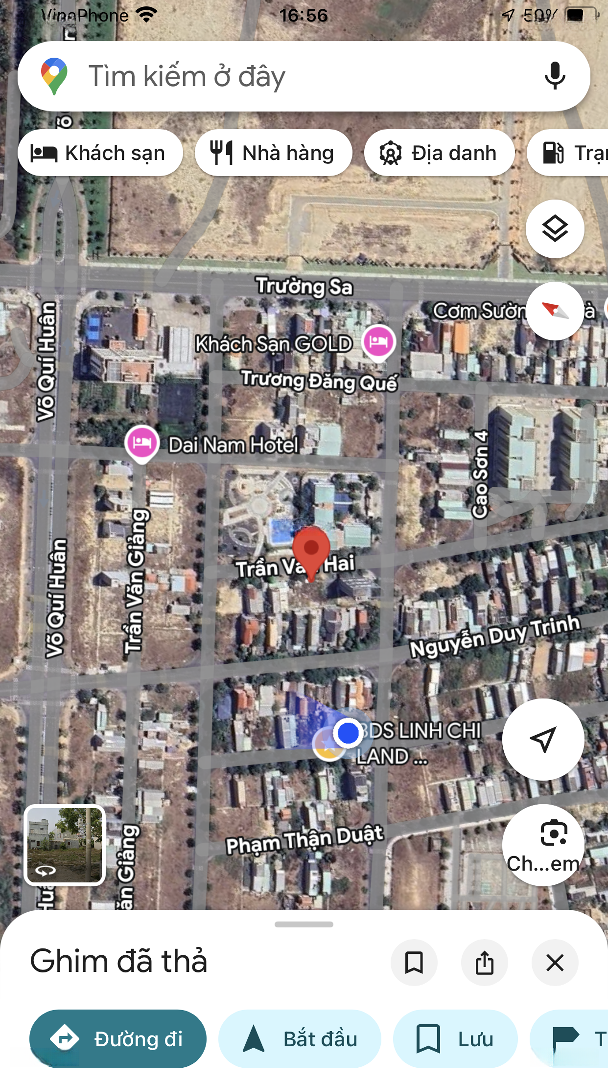Open the map layers button
The height and width of the screenshot is (1080, 608).
point(555,229)
